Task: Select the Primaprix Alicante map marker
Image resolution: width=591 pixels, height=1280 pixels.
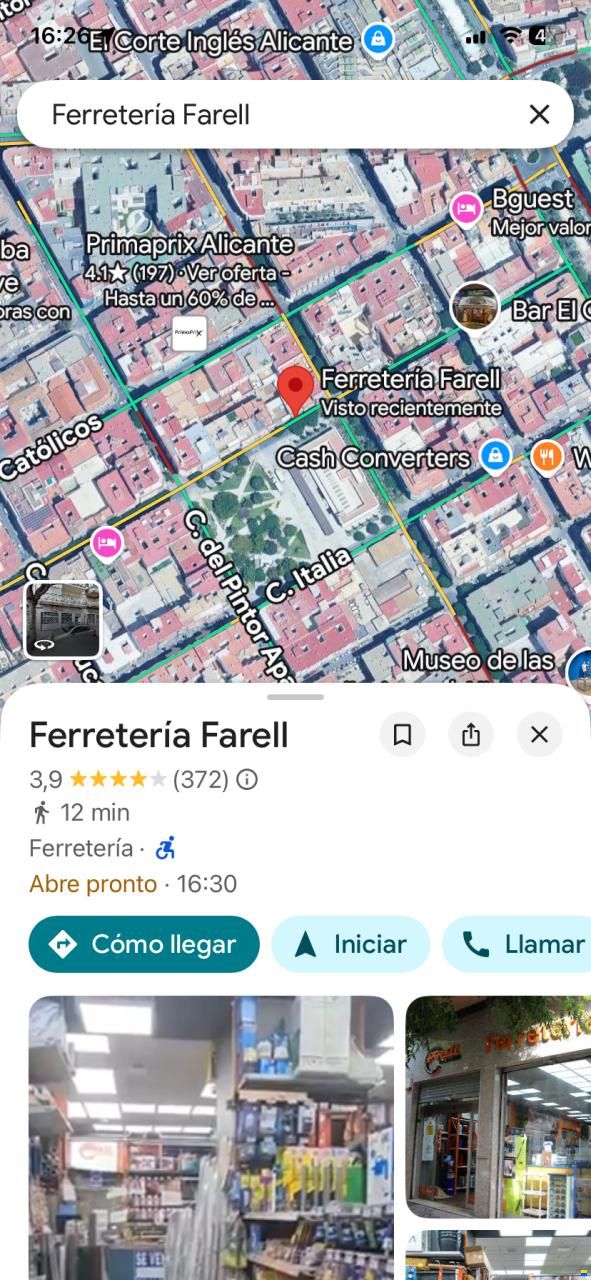Action: [189, 333]
